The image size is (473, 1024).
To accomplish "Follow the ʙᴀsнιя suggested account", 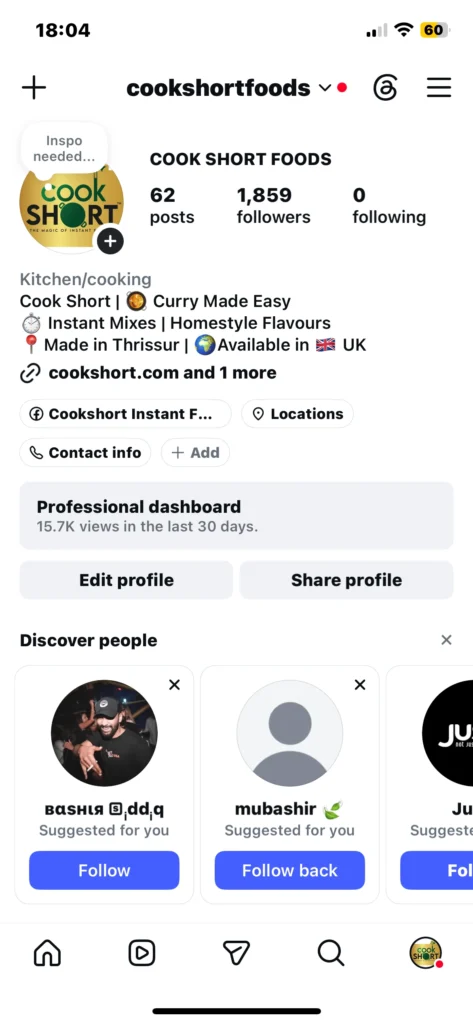I will tap(104, 870).
